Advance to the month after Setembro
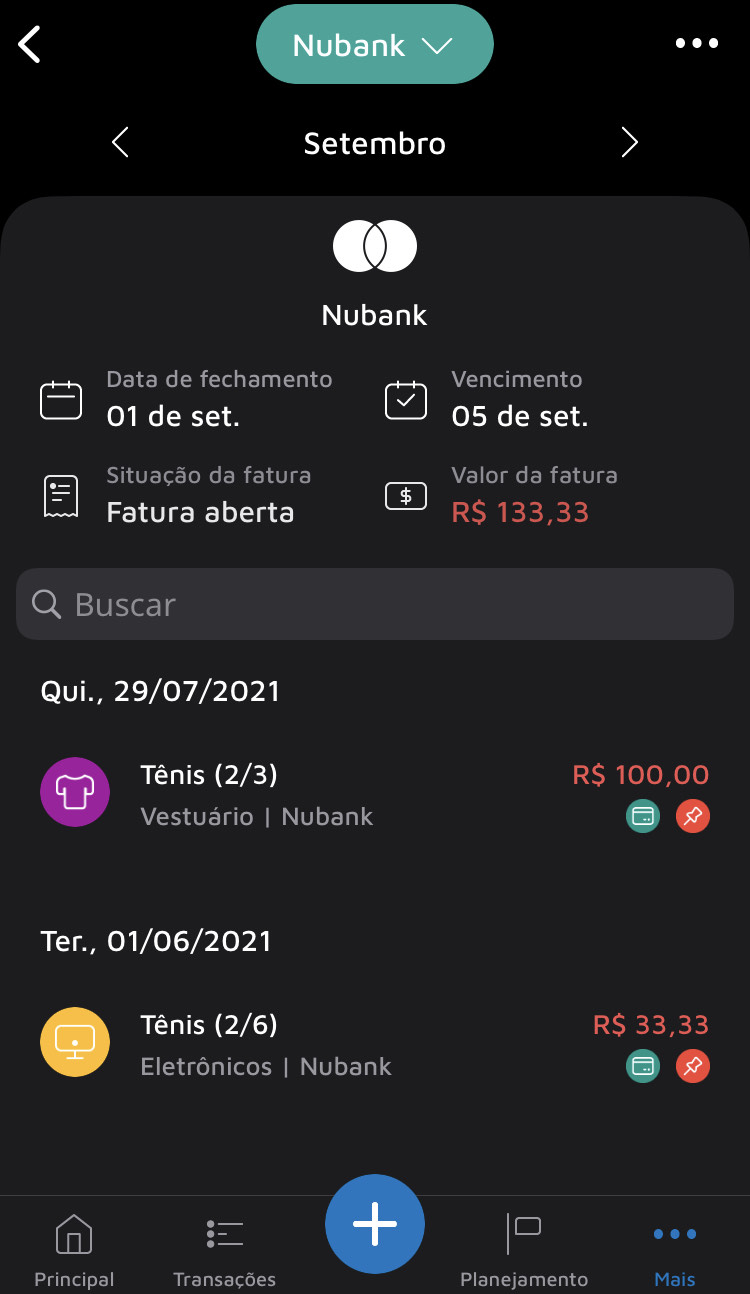This screenshot has height=1294, width=750. [629, 143]
